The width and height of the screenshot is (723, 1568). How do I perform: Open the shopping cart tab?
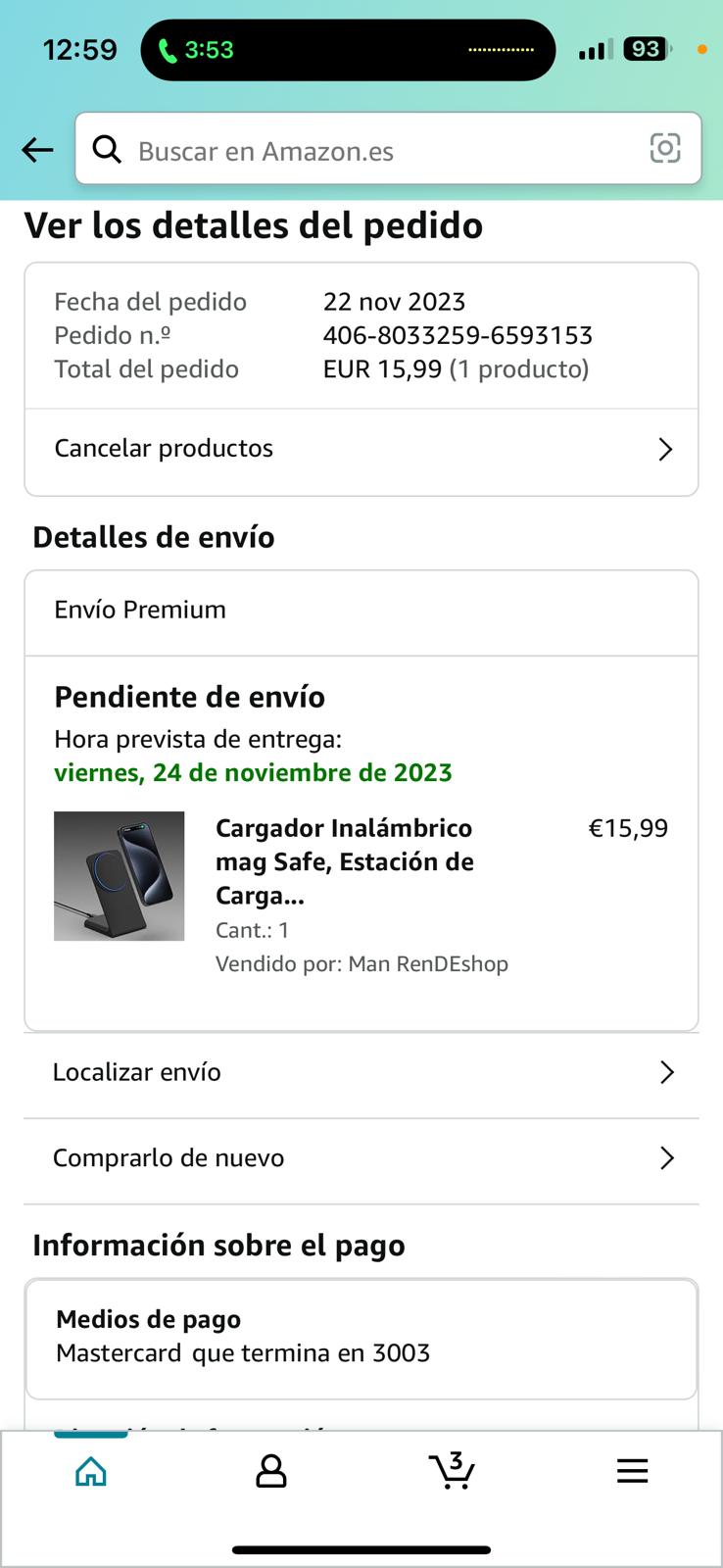coord(452,1471)
